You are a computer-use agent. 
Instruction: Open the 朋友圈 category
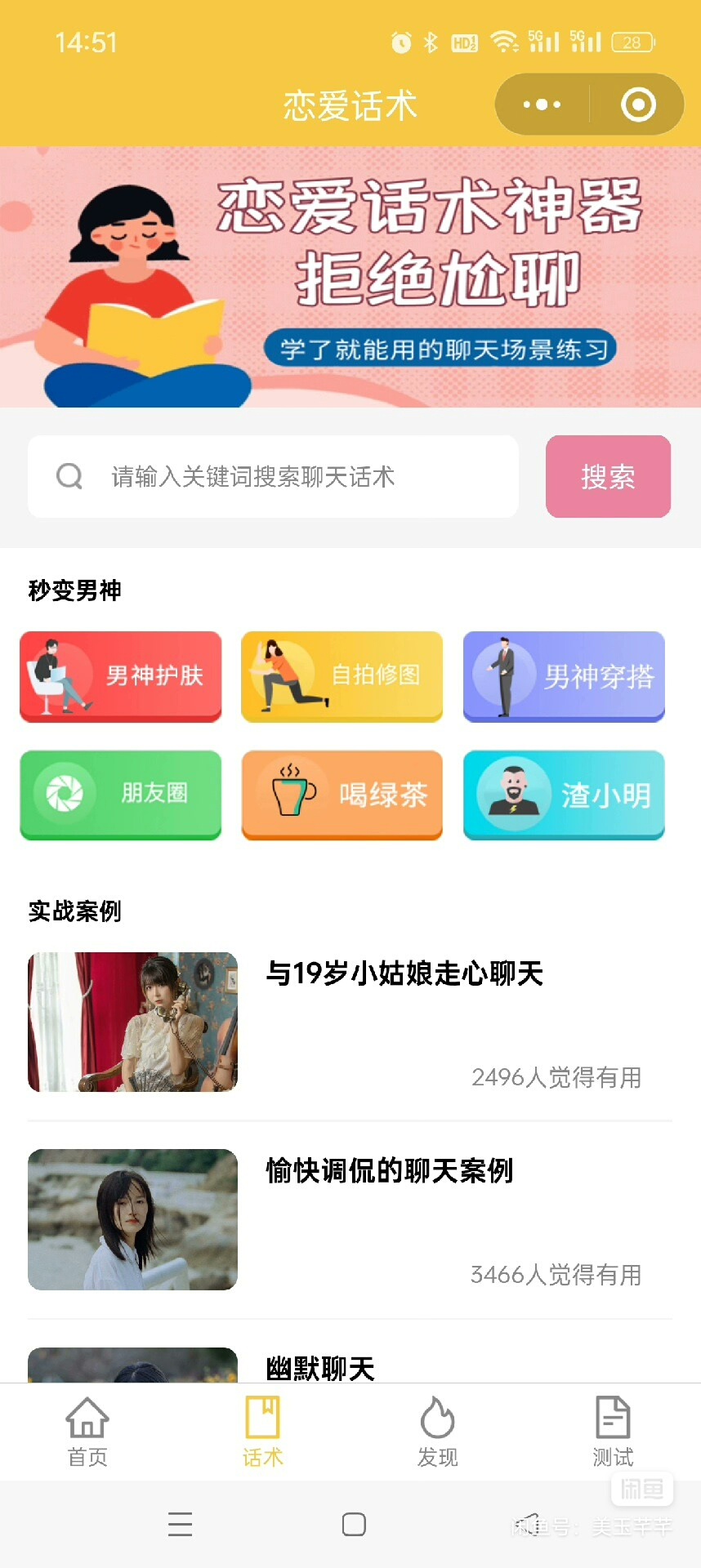(x=121, y=794)
